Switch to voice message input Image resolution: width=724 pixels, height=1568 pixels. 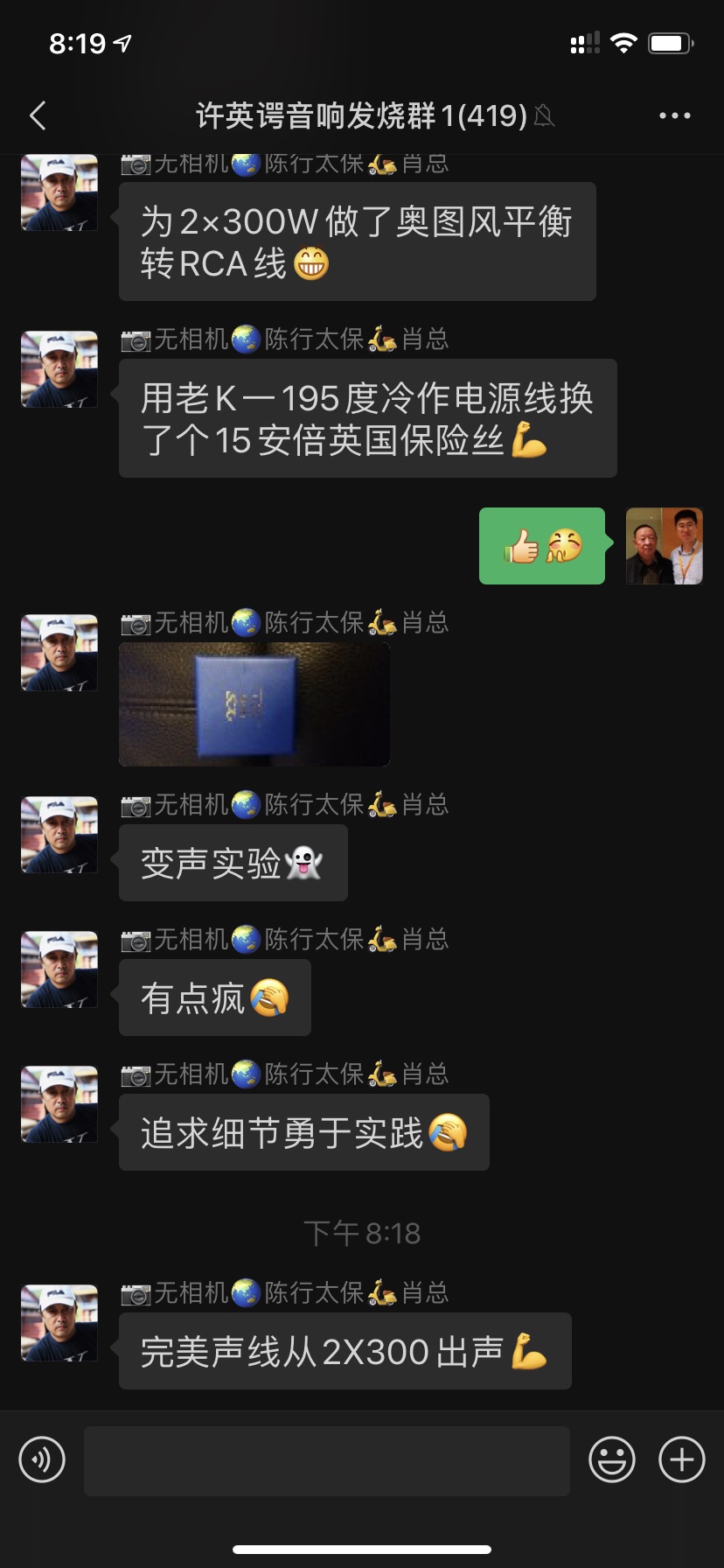point(42,1459)
